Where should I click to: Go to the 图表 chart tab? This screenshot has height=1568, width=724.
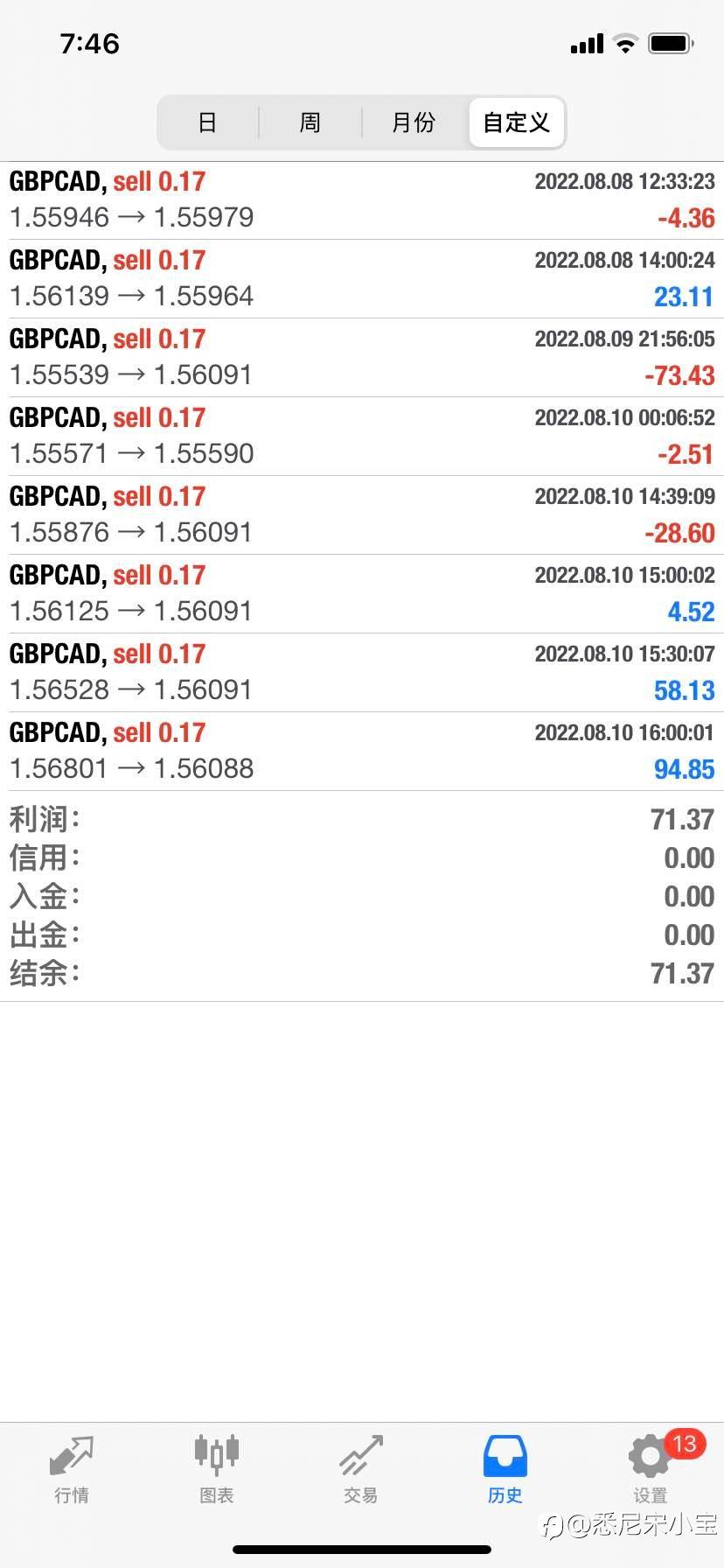[x=216, y=1468]
